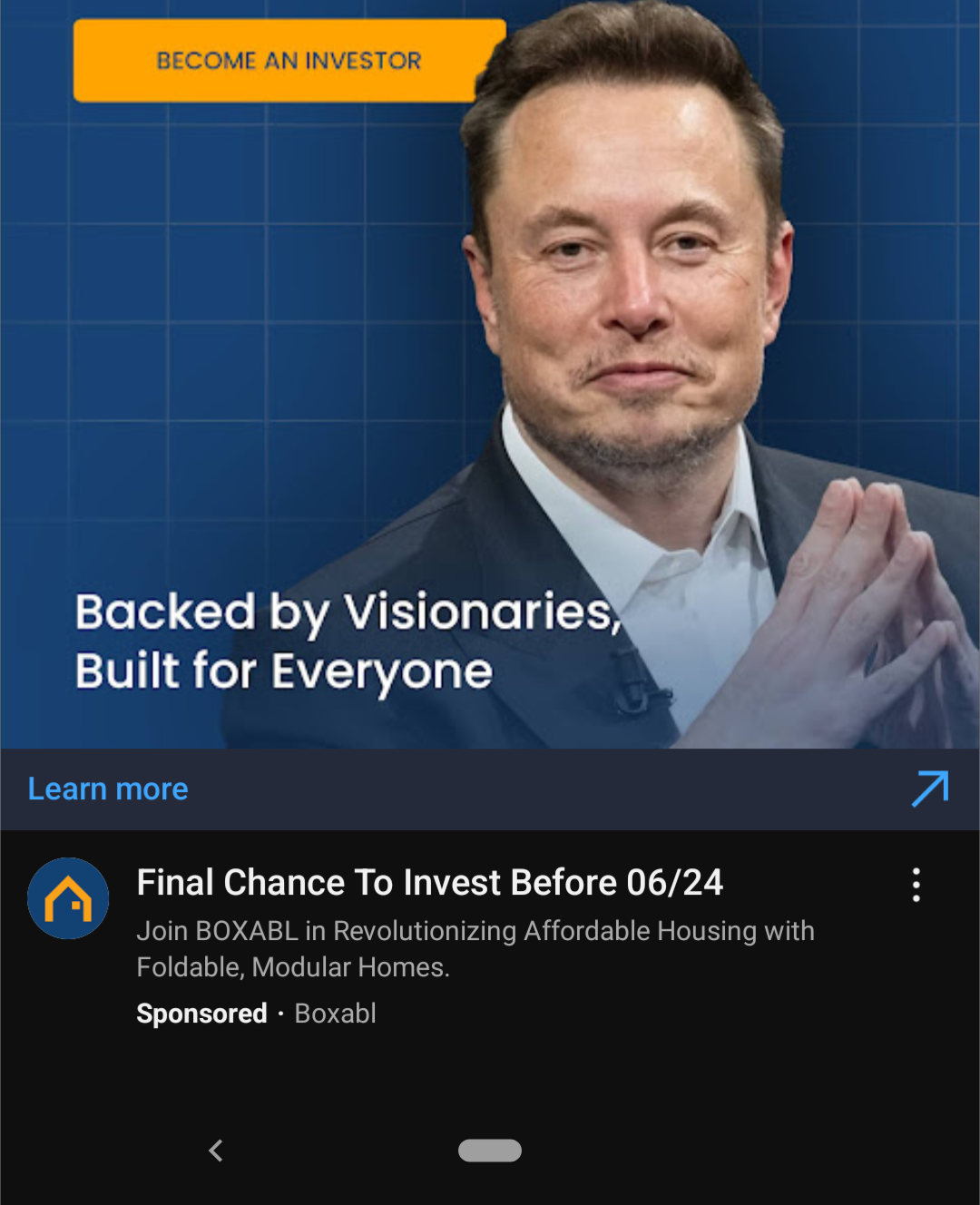
Task: Open the Final Chance To Invest ad title
Action: click(429, 883)
